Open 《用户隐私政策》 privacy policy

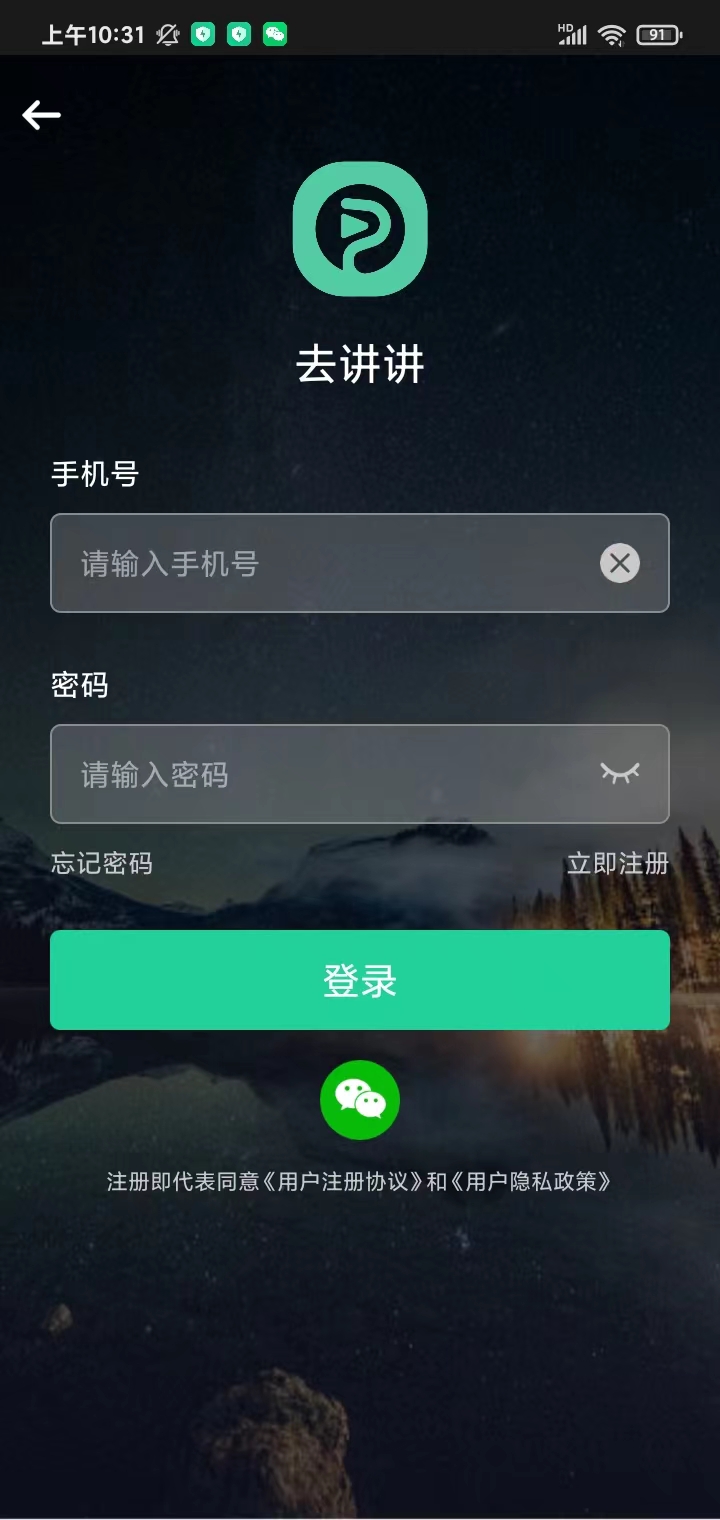pyautogui.click(x=530, y=1182)
